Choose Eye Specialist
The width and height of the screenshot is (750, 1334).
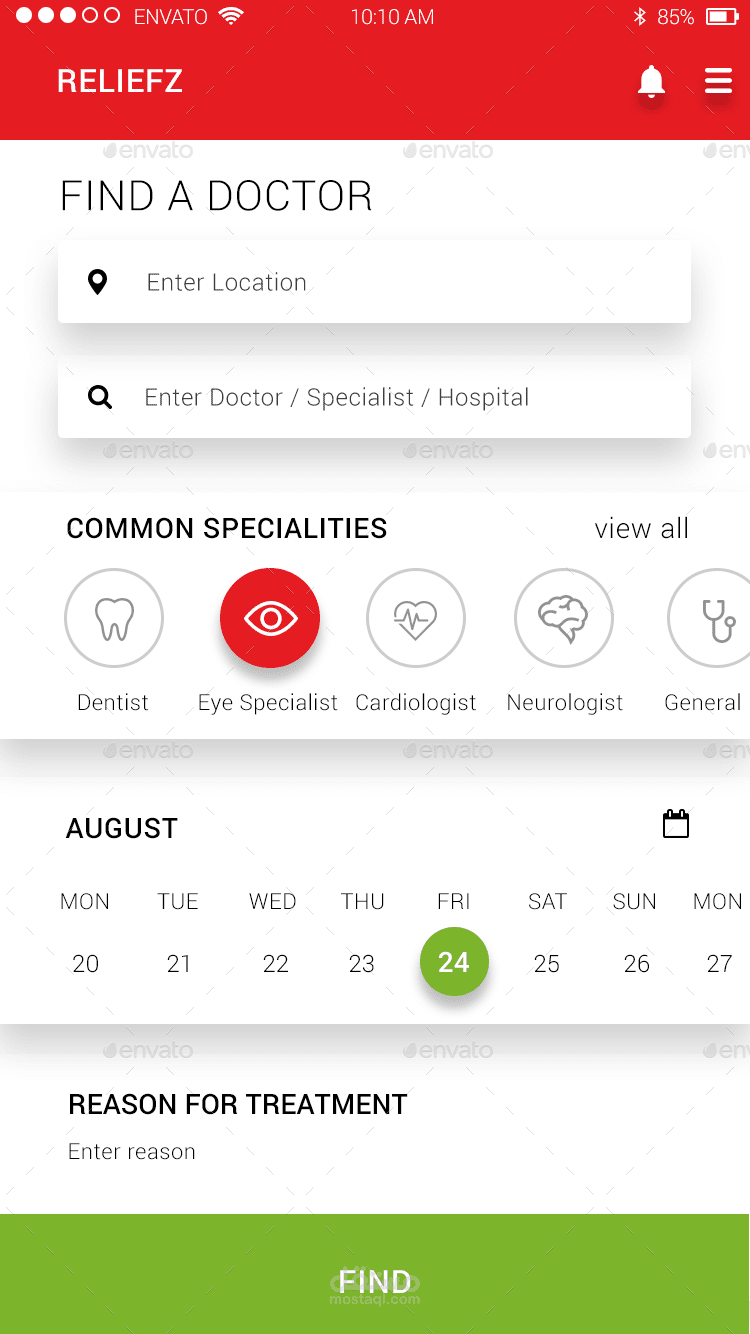(x=270, y=618)
